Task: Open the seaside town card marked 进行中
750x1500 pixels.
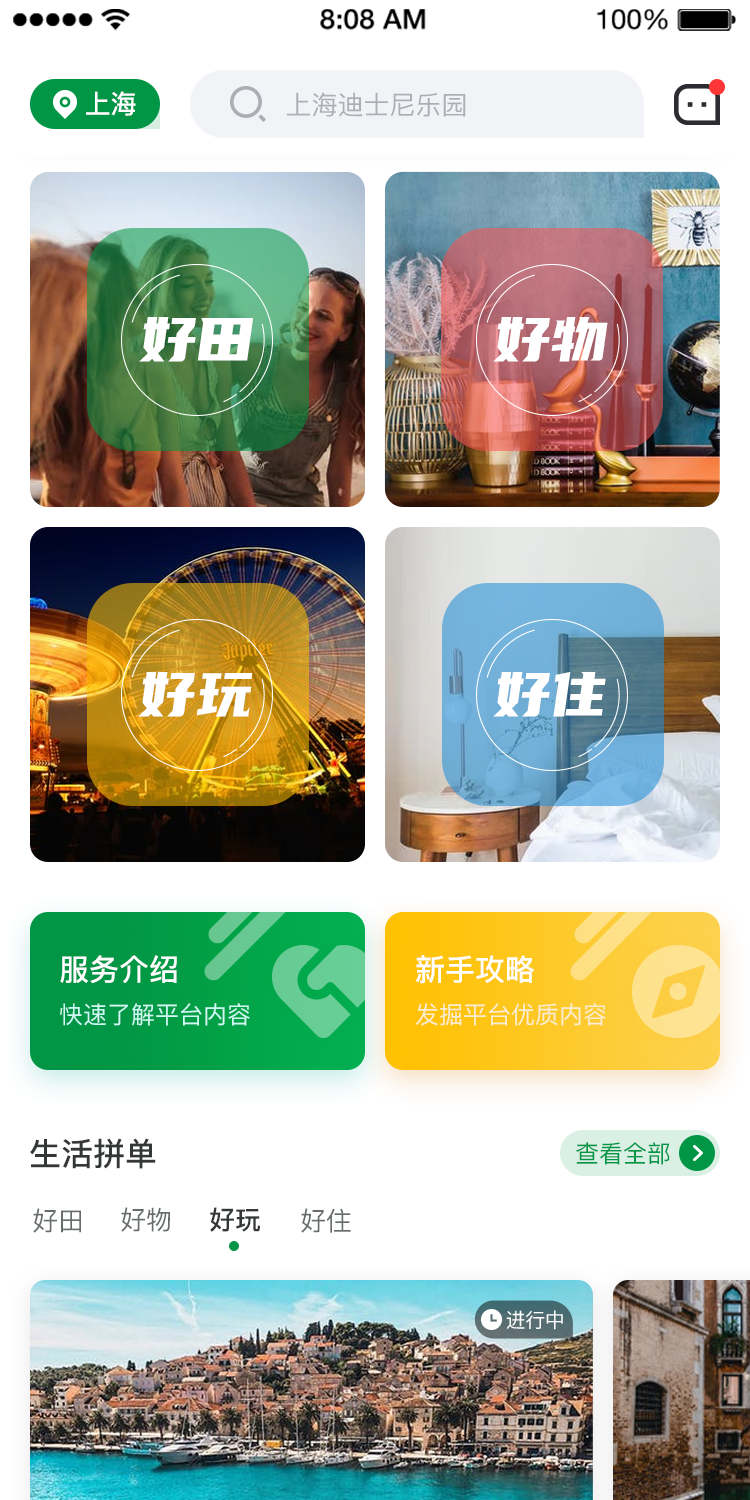Action: (311, 1390)
